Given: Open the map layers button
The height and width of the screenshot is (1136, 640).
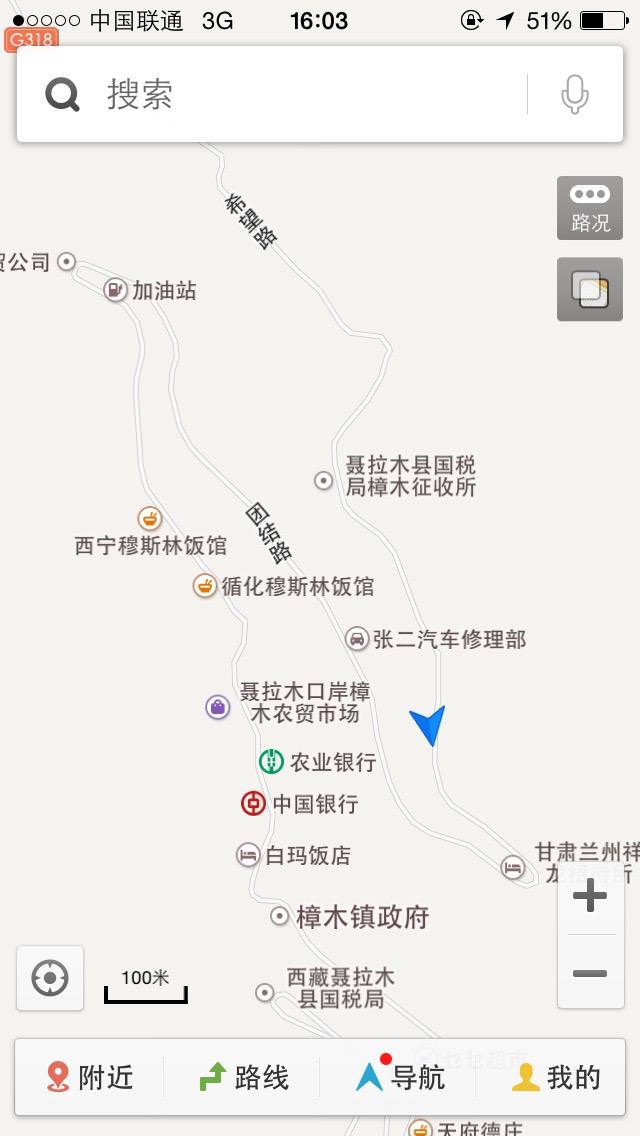Looking at the screenshot, I should click(590, 289).
